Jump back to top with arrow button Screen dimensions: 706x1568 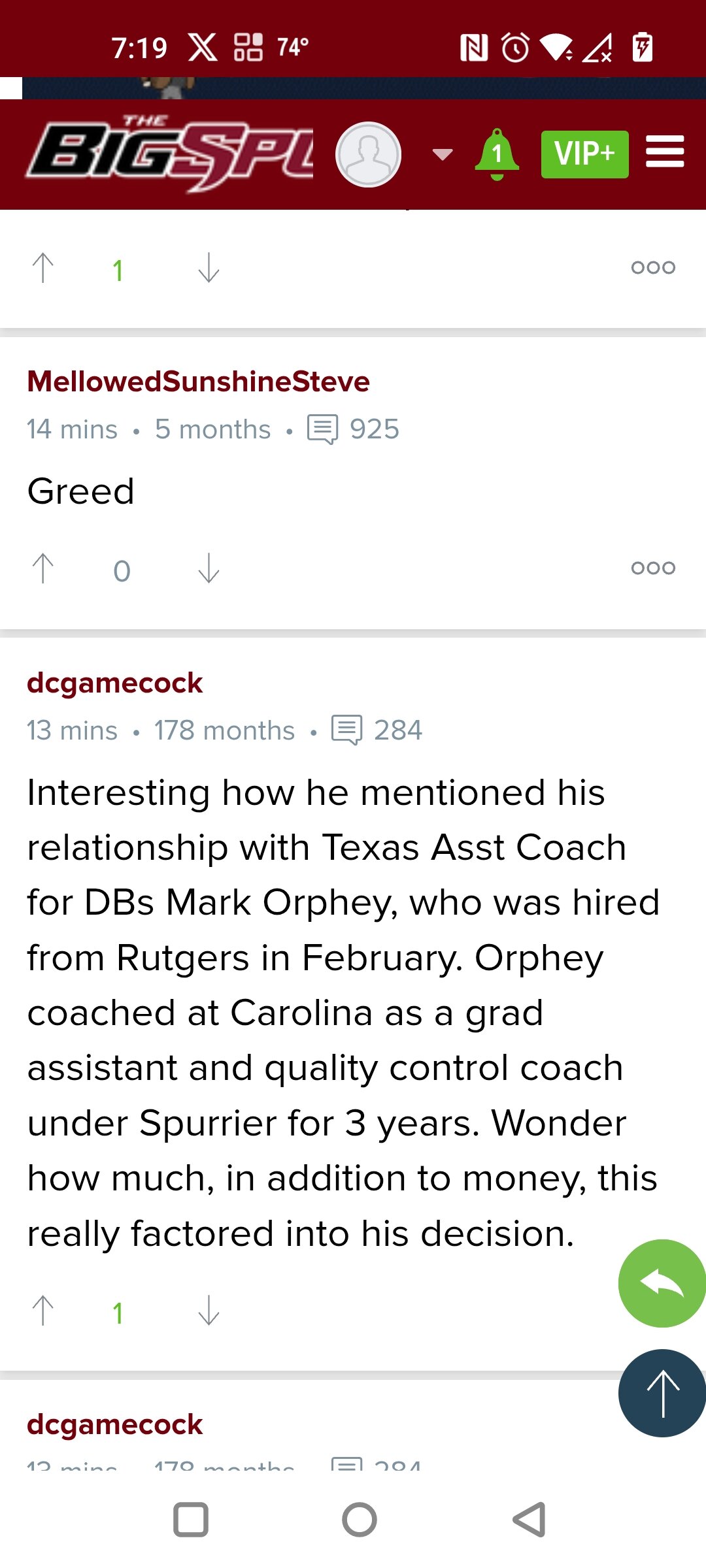click(662, 1393)
